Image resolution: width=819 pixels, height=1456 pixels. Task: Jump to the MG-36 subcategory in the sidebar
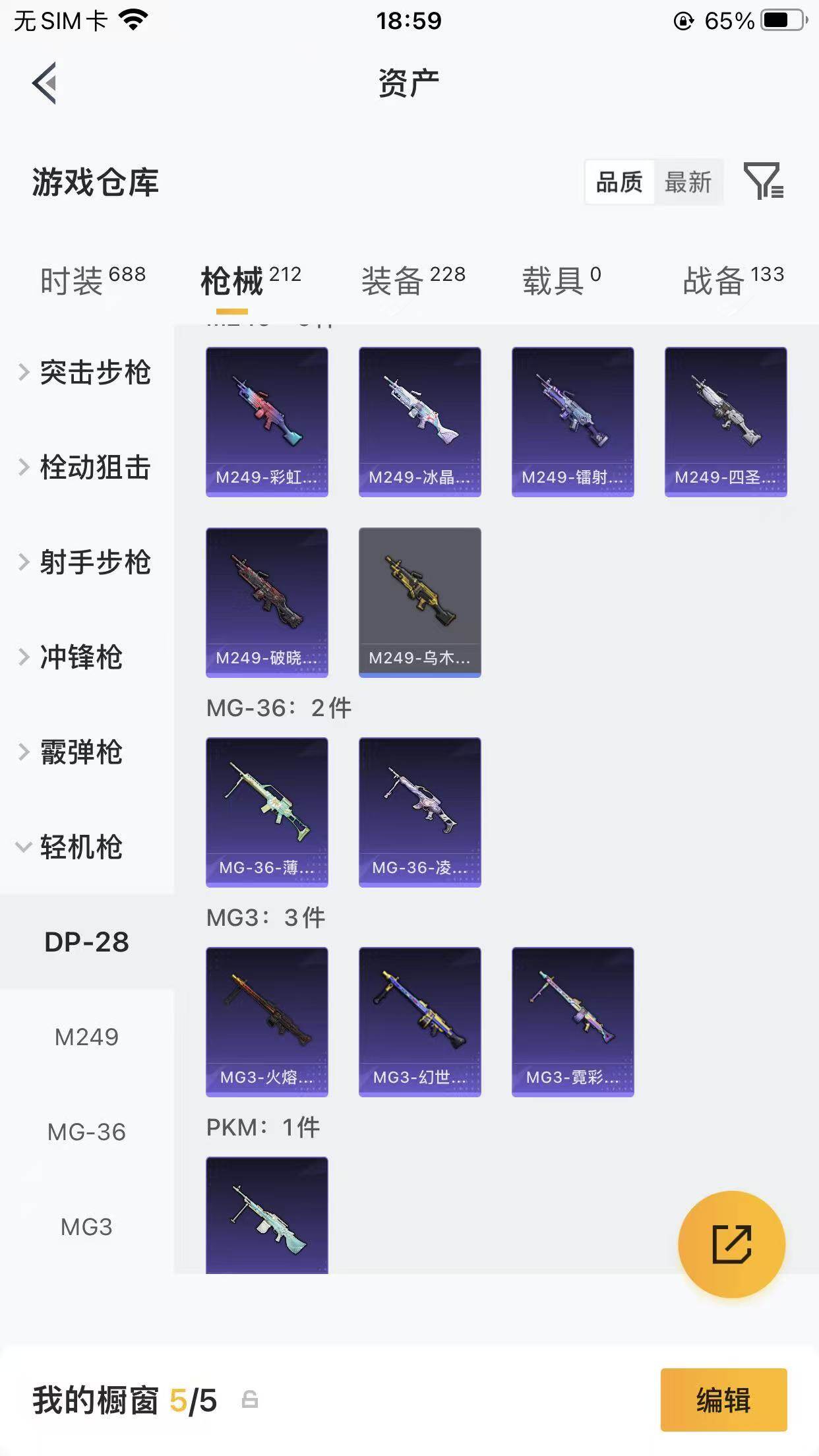tap(86, 1132)
